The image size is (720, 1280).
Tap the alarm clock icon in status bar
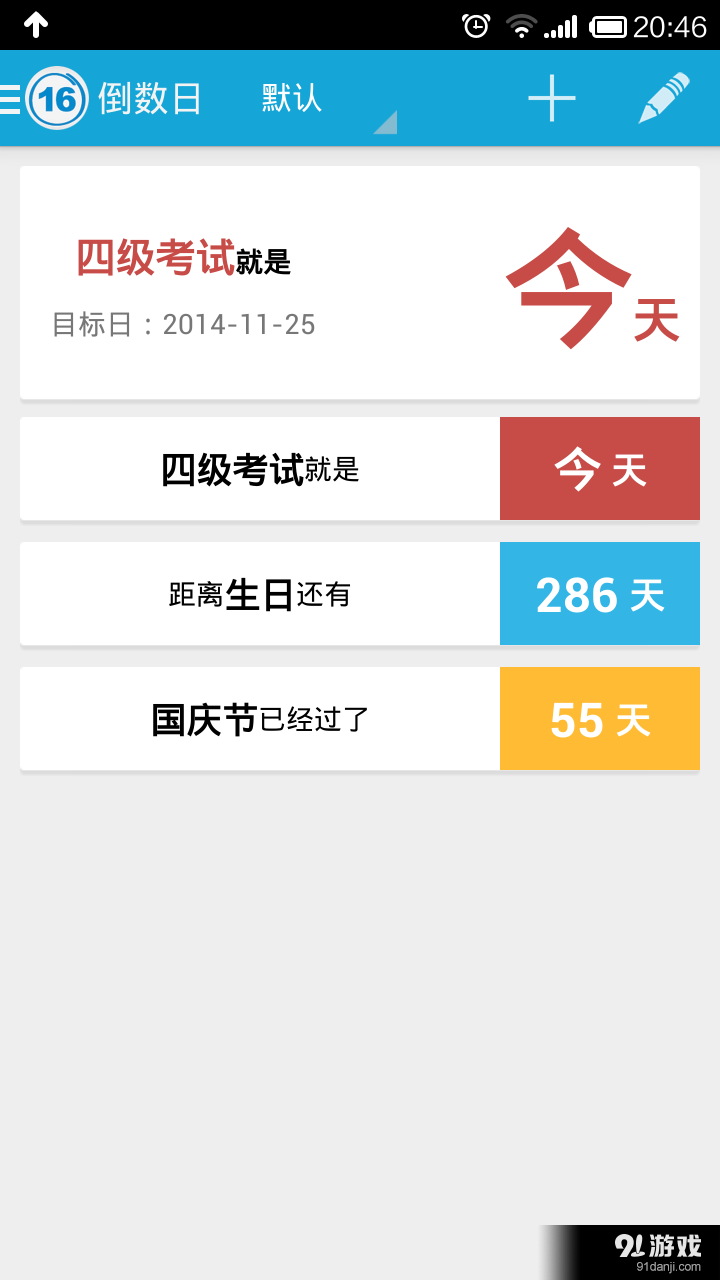477,23
